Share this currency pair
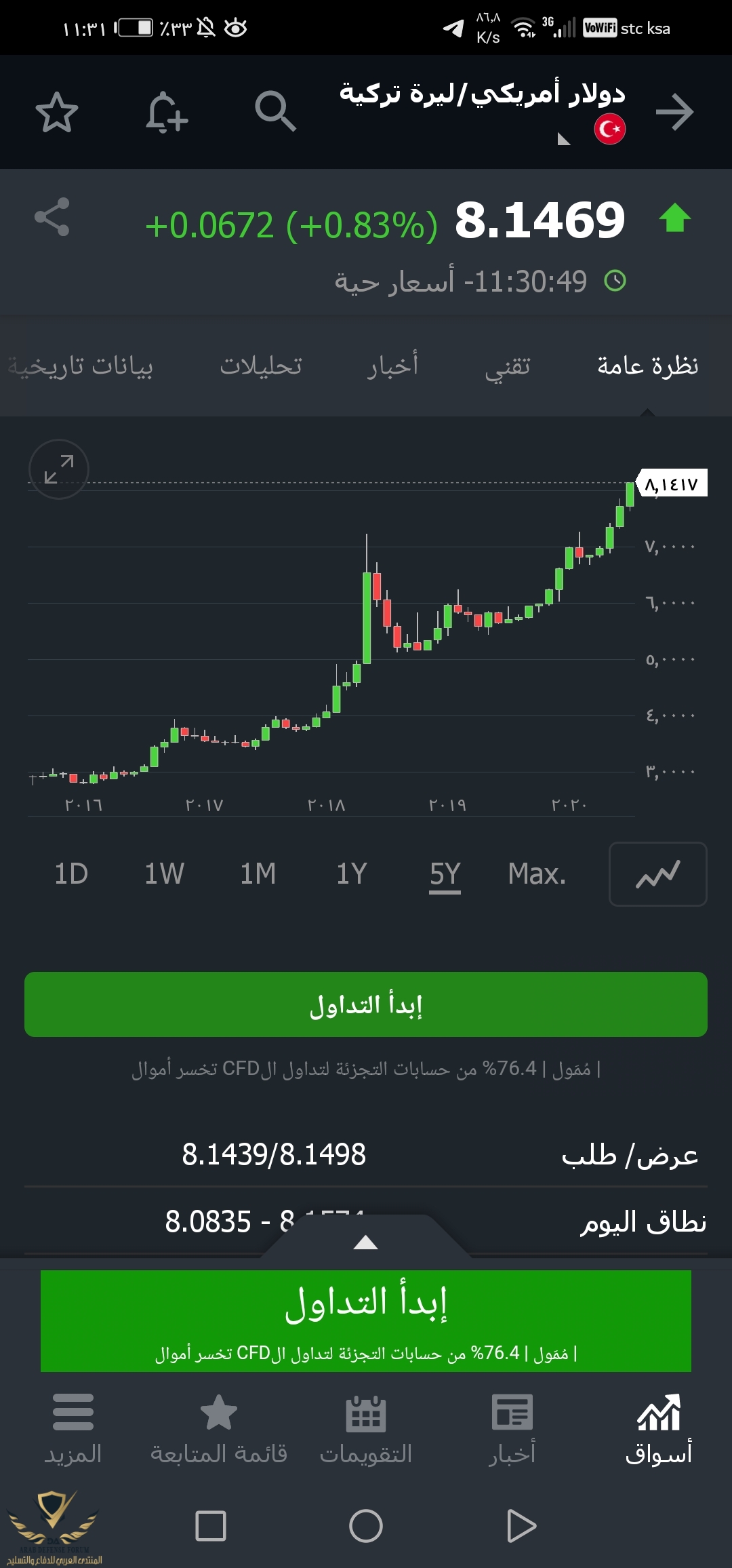Screen dimensions: 732x1568 [x=52, y=217]
